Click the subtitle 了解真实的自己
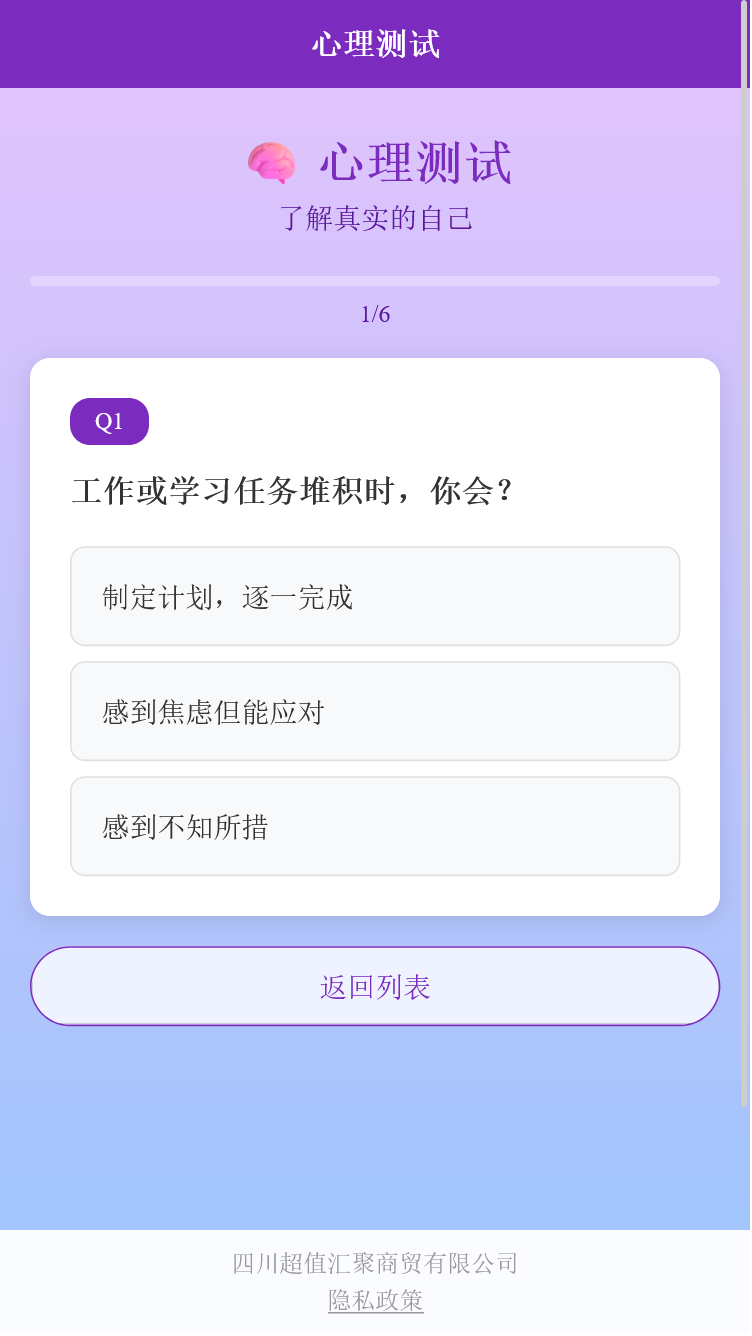The height and width of the screenshot is (1336, 752). point(375,218)
